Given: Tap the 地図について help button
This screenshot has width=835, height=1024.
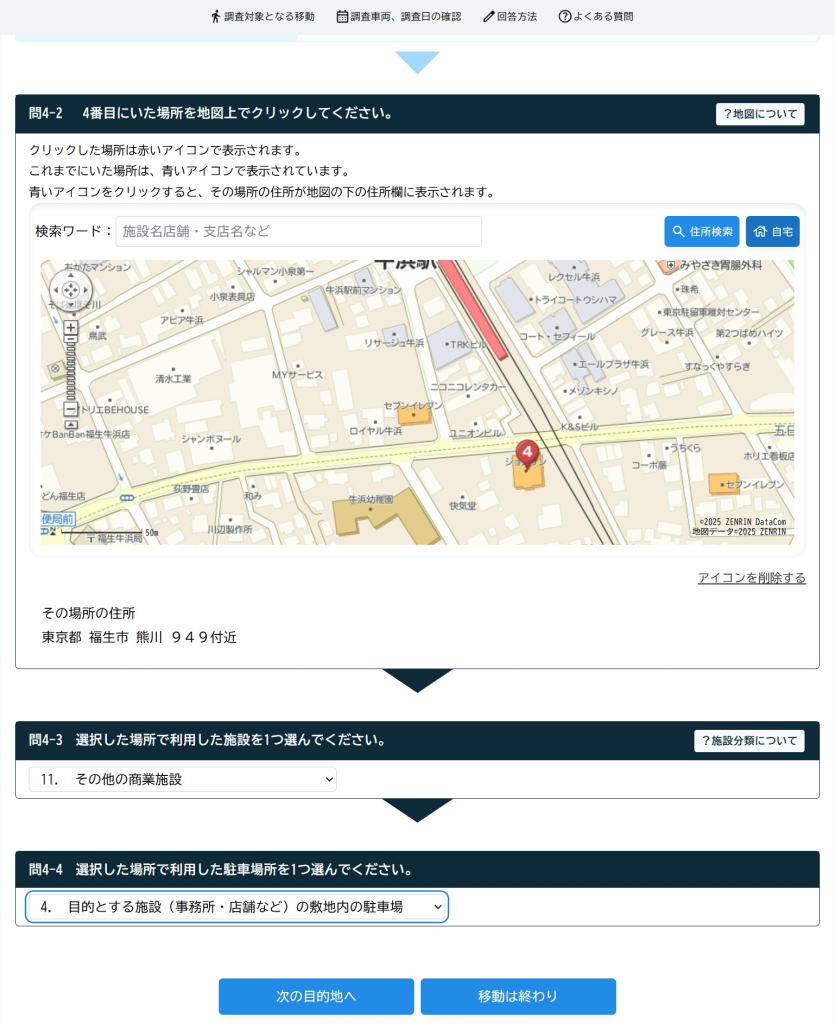Looking at the screenshot, I should (760, 114).
